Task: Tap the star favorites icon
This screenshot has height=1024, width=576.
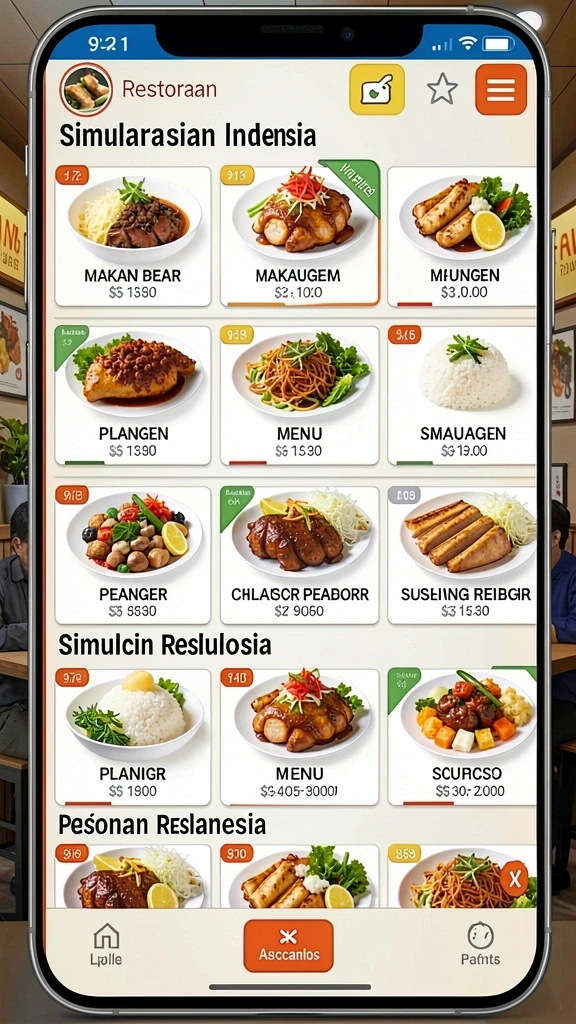Action: [x=442, y=89]
